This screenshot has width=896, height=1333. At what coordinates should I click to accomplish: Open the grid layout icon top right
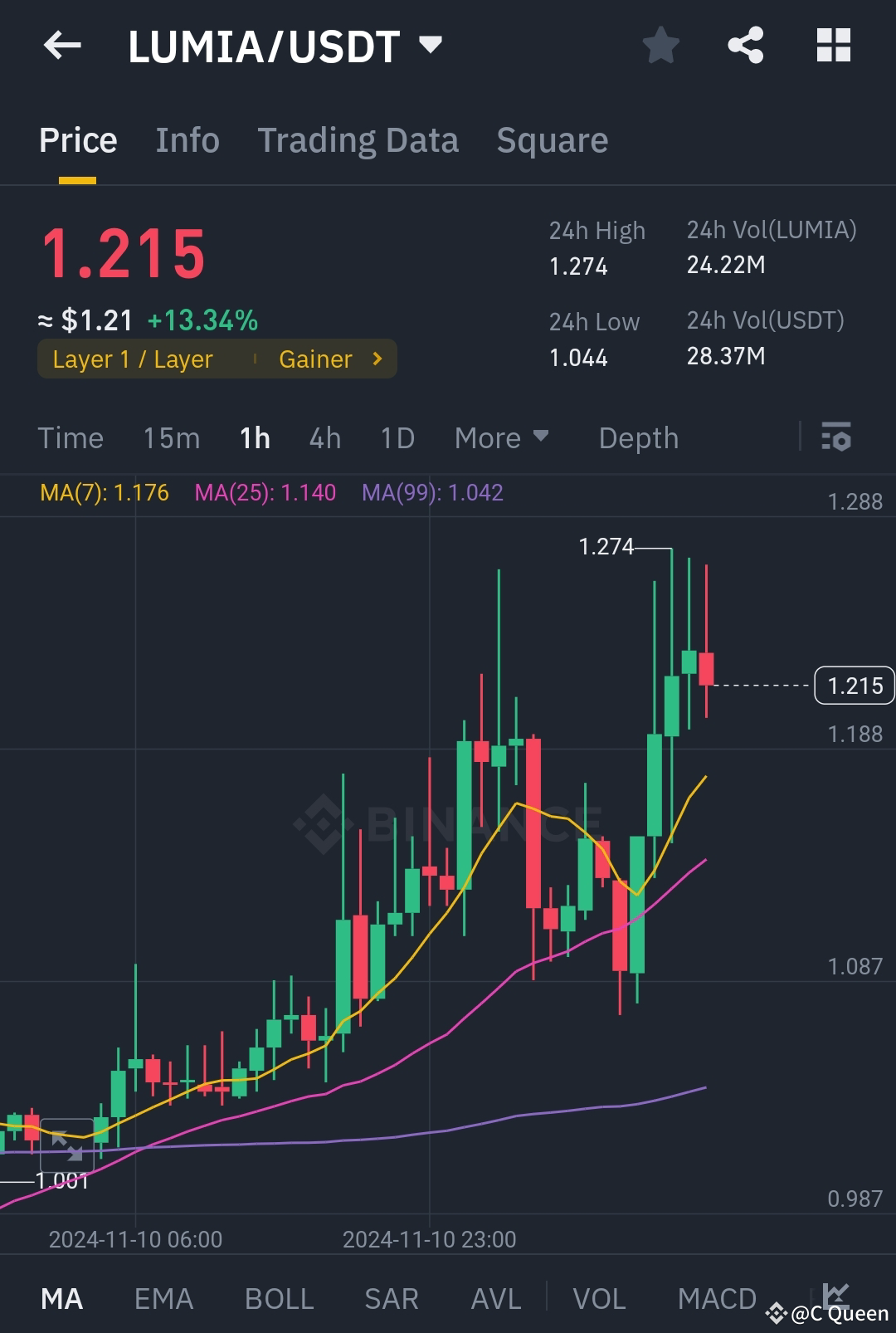833,46
